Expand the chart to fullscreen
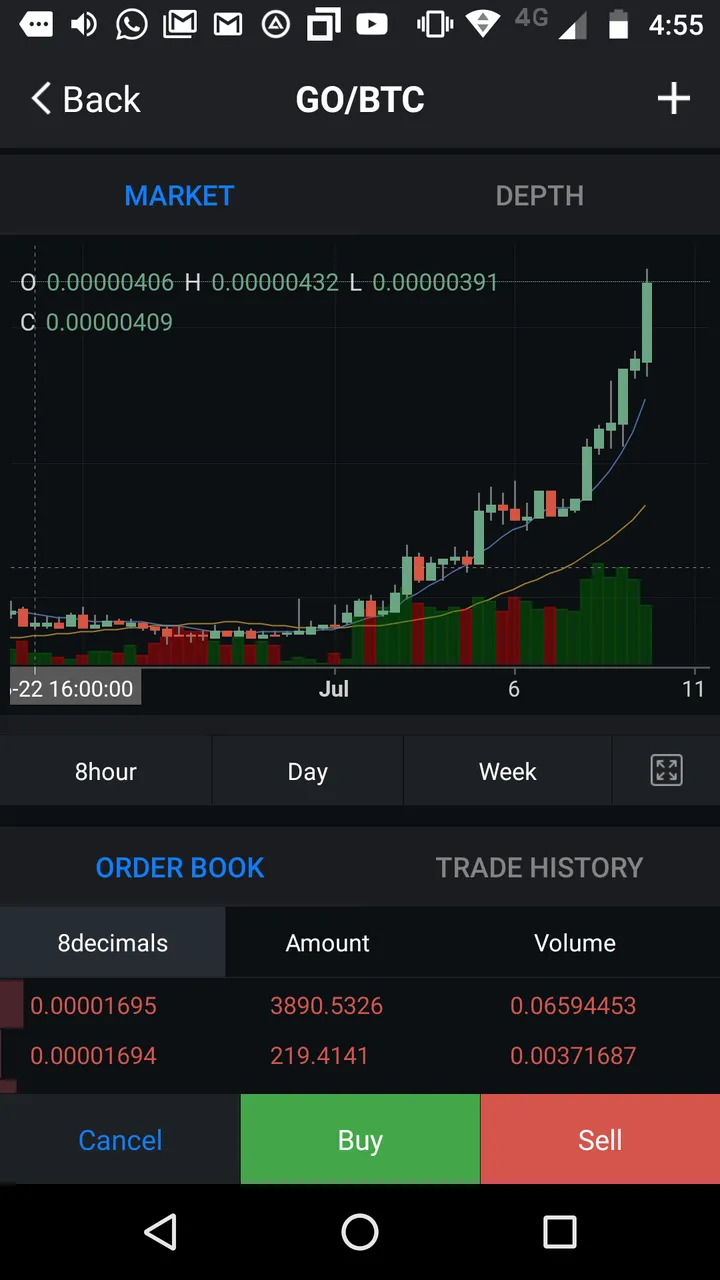Viewport: 720px width, 1280px height. [x=666, y=770]
